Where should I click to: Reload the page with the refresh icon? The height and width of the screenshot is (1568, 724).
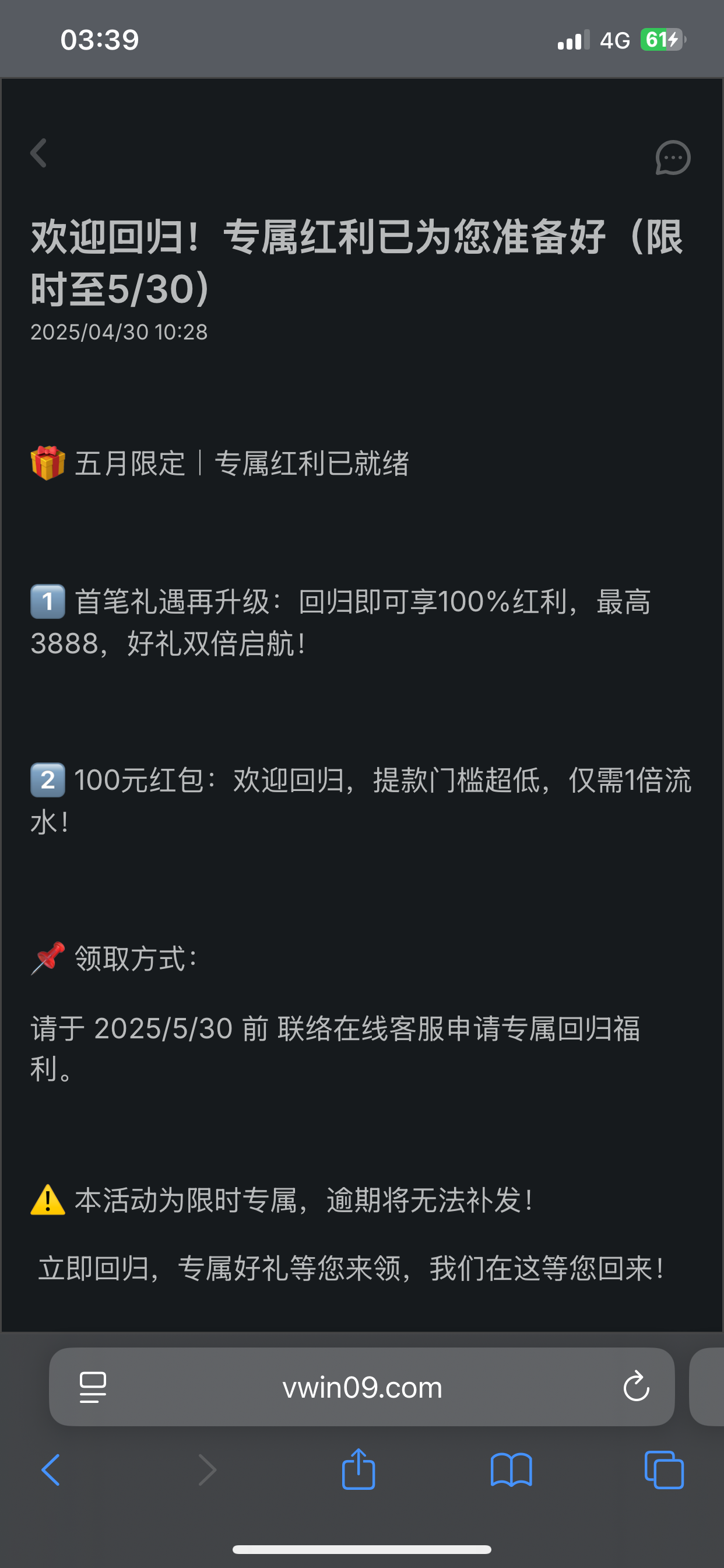(636, 1387)
